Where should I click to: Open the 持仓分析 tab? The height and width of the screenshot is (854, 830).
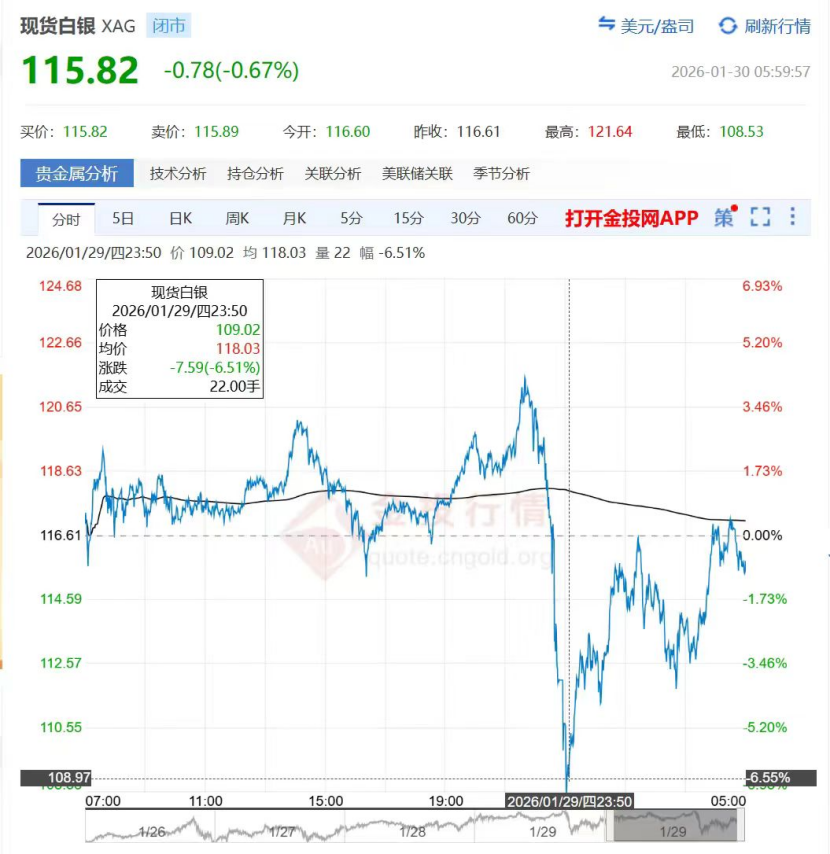[x=255, y=173]
